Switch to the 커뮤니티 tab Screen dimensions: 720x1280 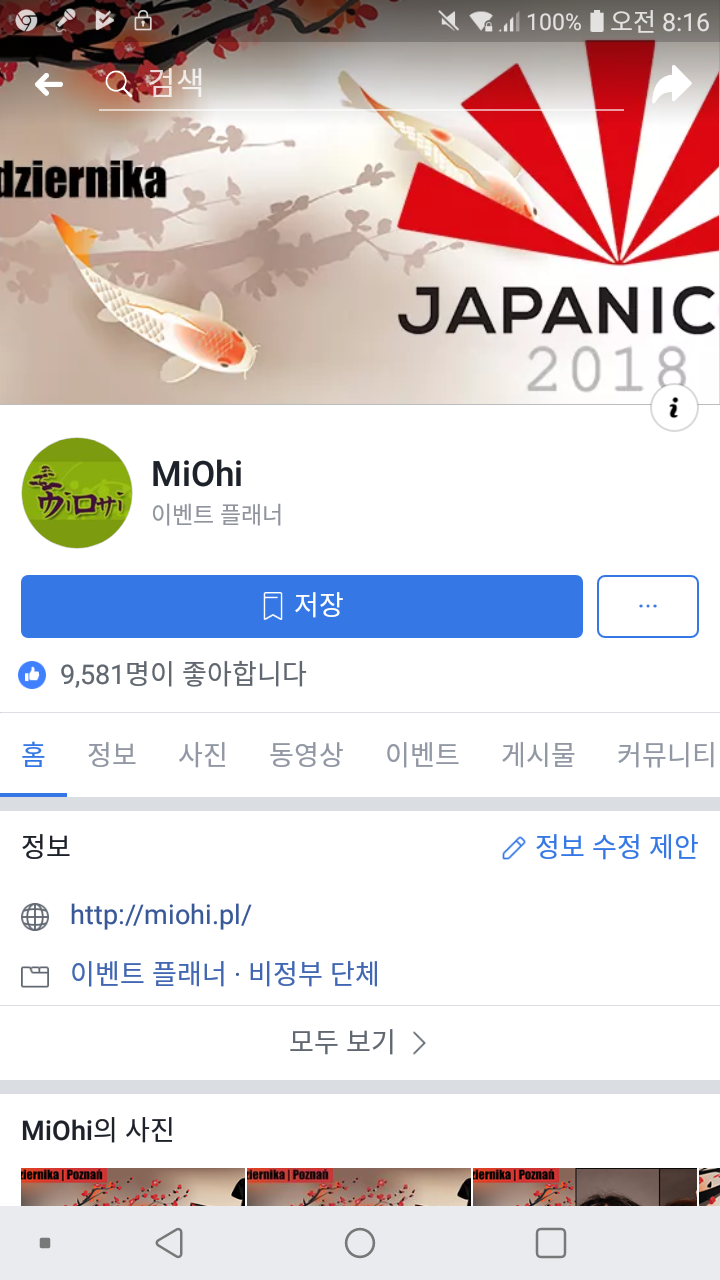pyautogui.click(x=665, y=755)
